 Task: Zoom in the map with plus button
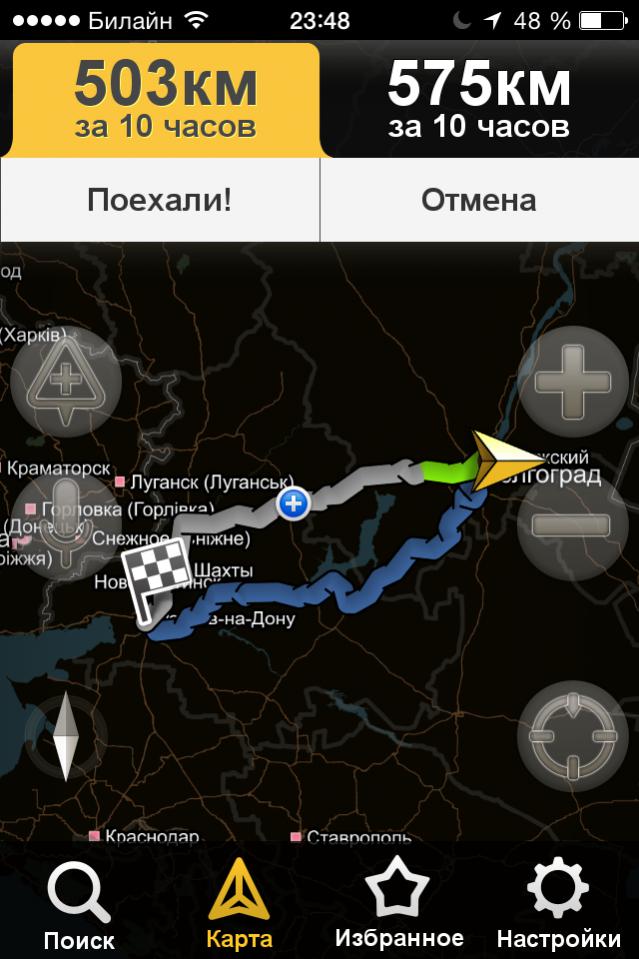coord(573,381)
